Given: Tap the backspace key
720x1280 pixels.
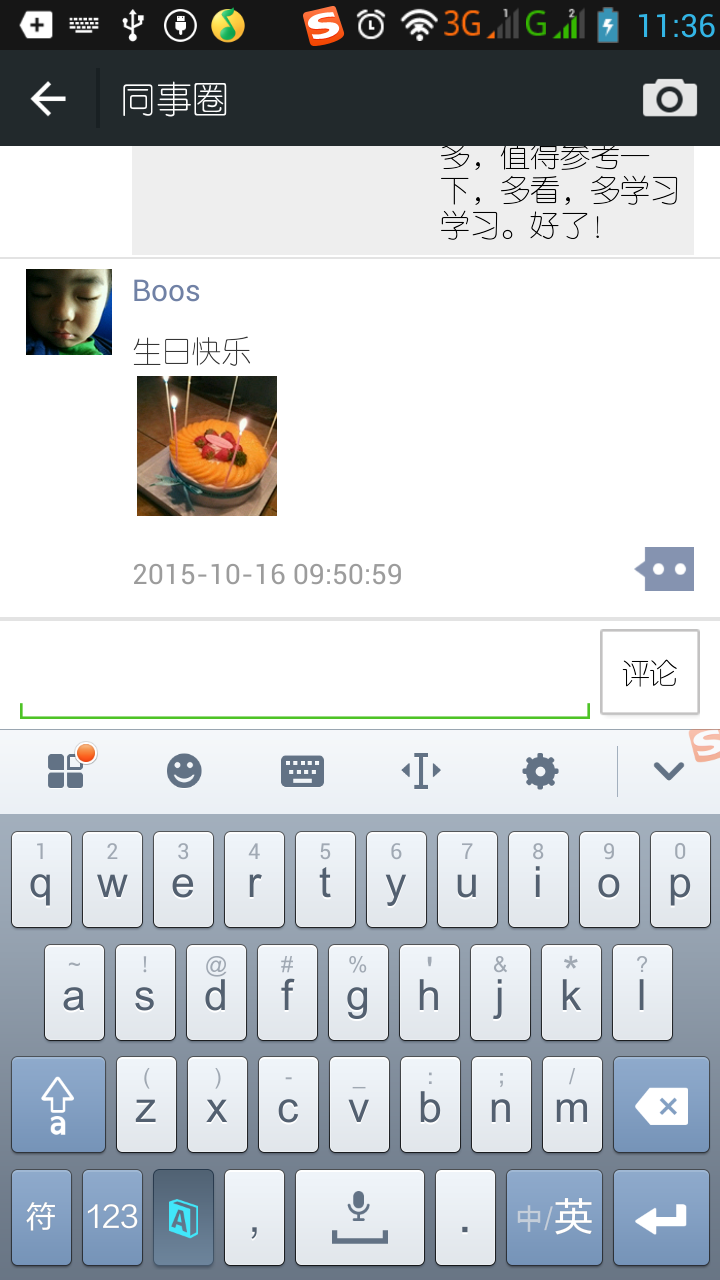Looking at the screenshot, I should (661, 1105).
